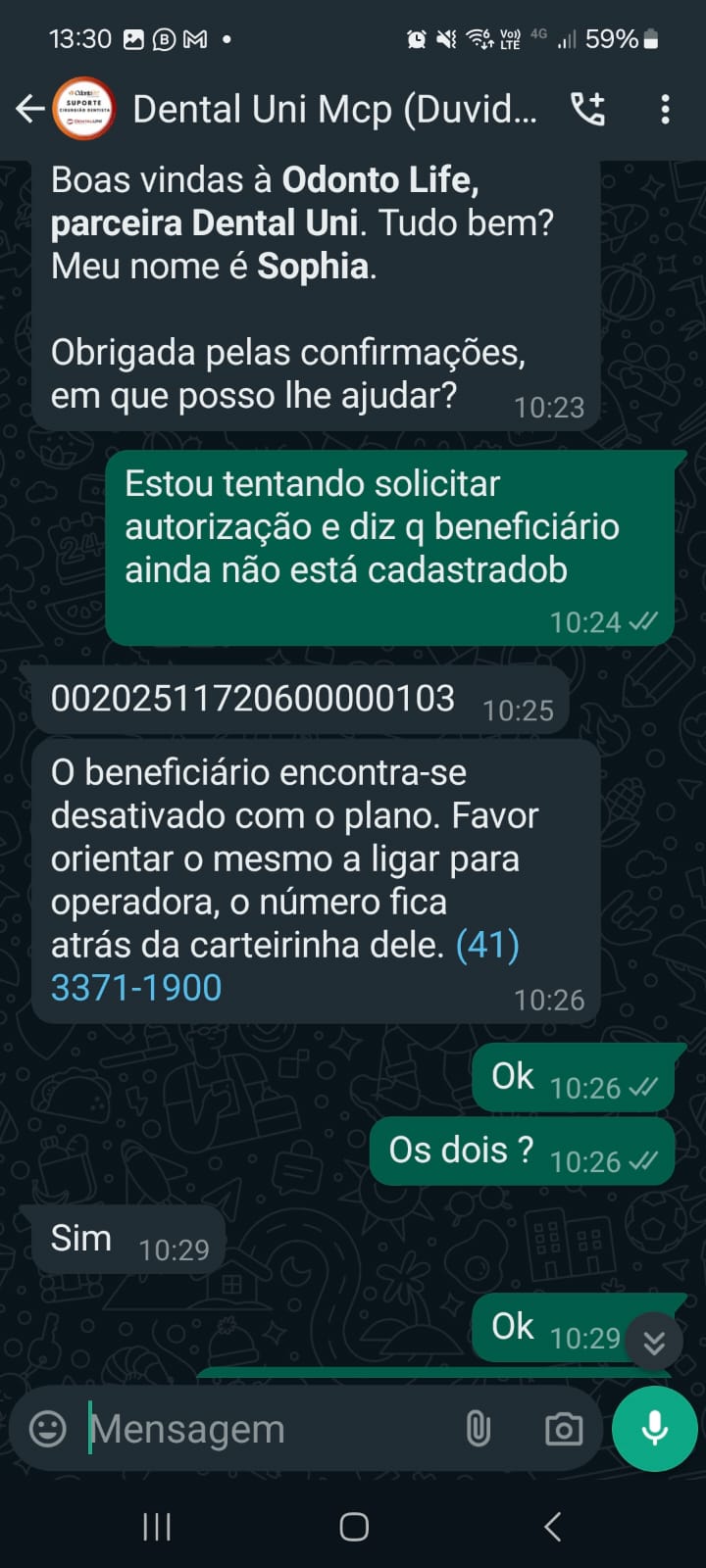Open the three-dot overflow menu

click(665, 109)
